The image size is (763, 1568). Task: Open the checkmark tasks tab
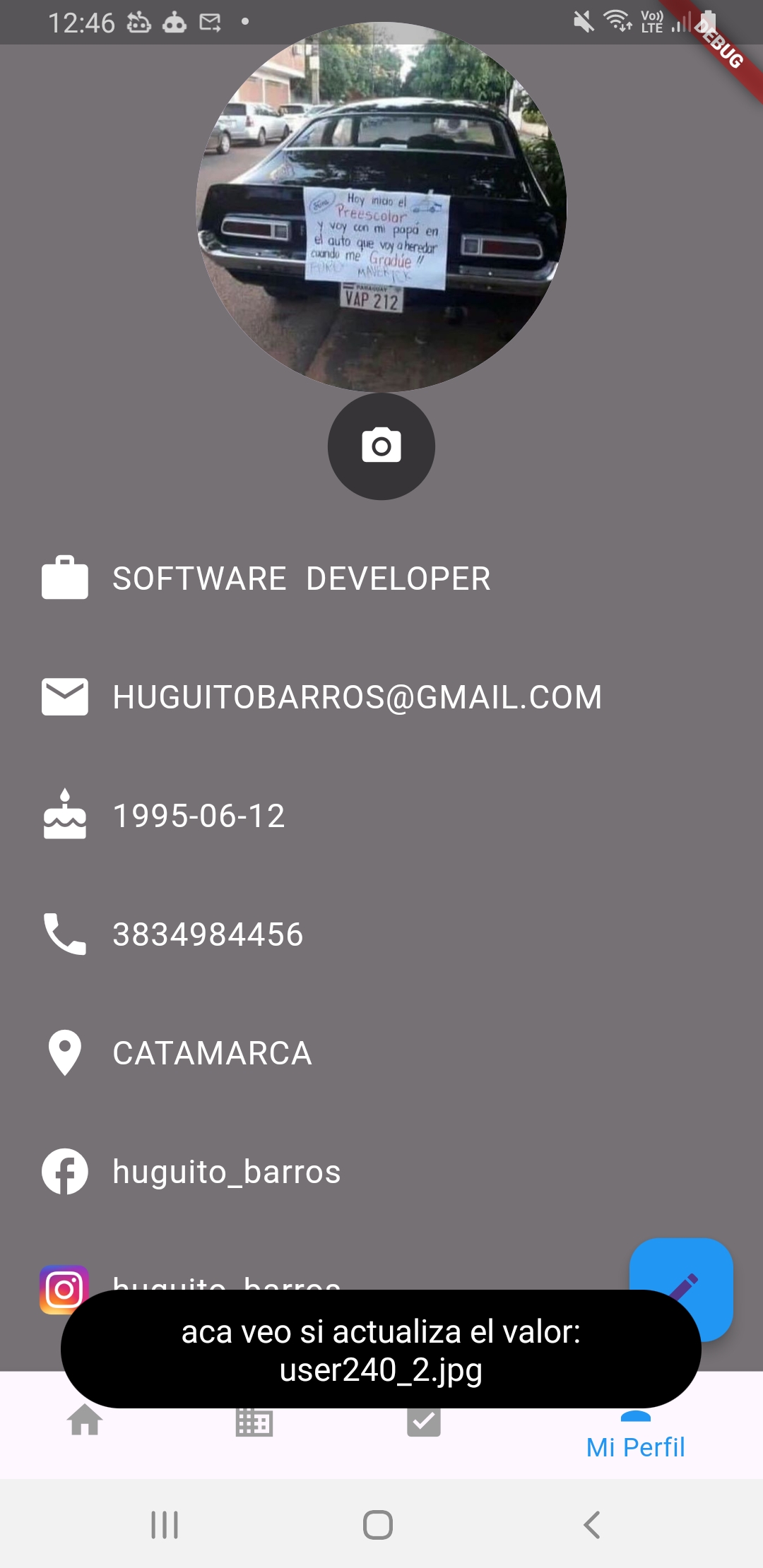(424, 1421)
